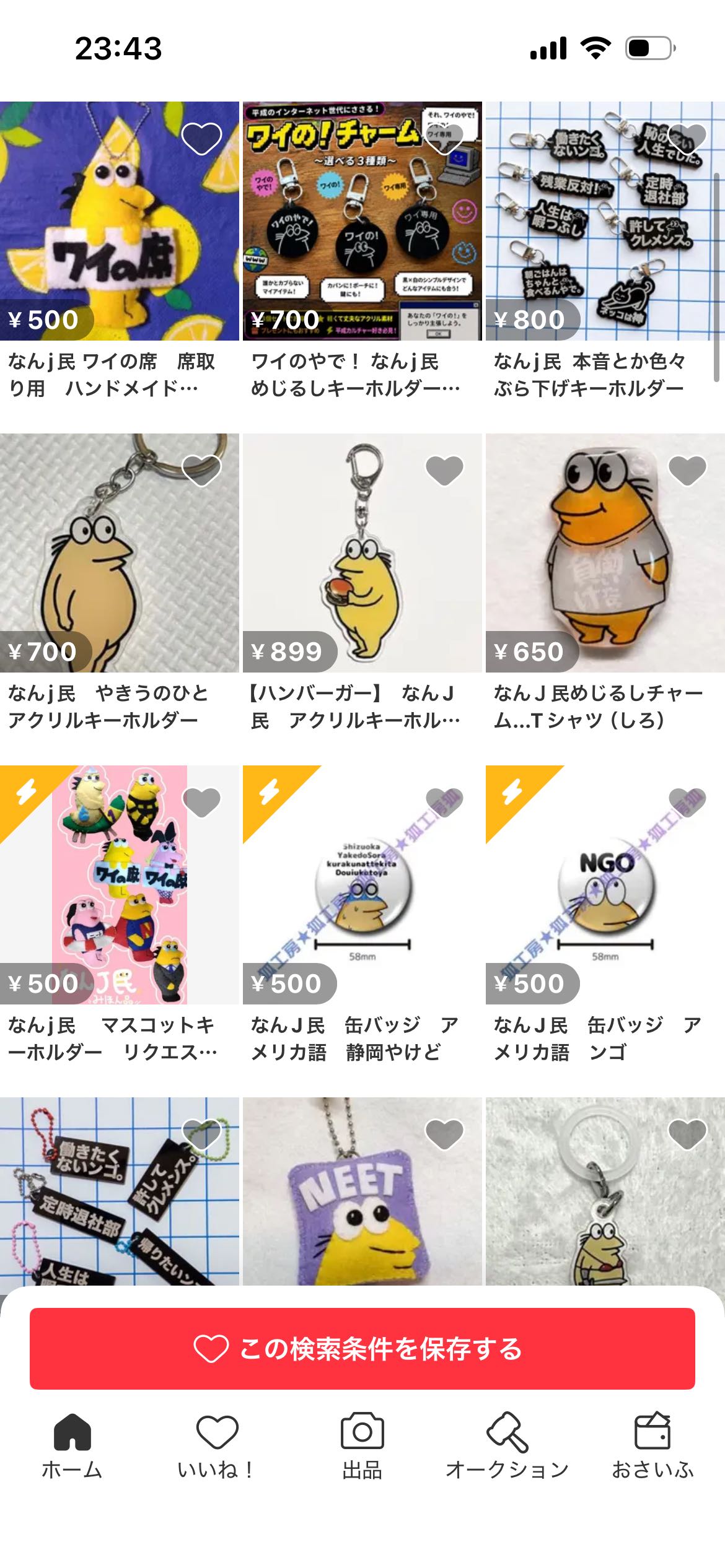The height and width of the screenshot is (1568, 725).
Task: Like the ¥650 Tシャツ charm
Action: [688, 471]
